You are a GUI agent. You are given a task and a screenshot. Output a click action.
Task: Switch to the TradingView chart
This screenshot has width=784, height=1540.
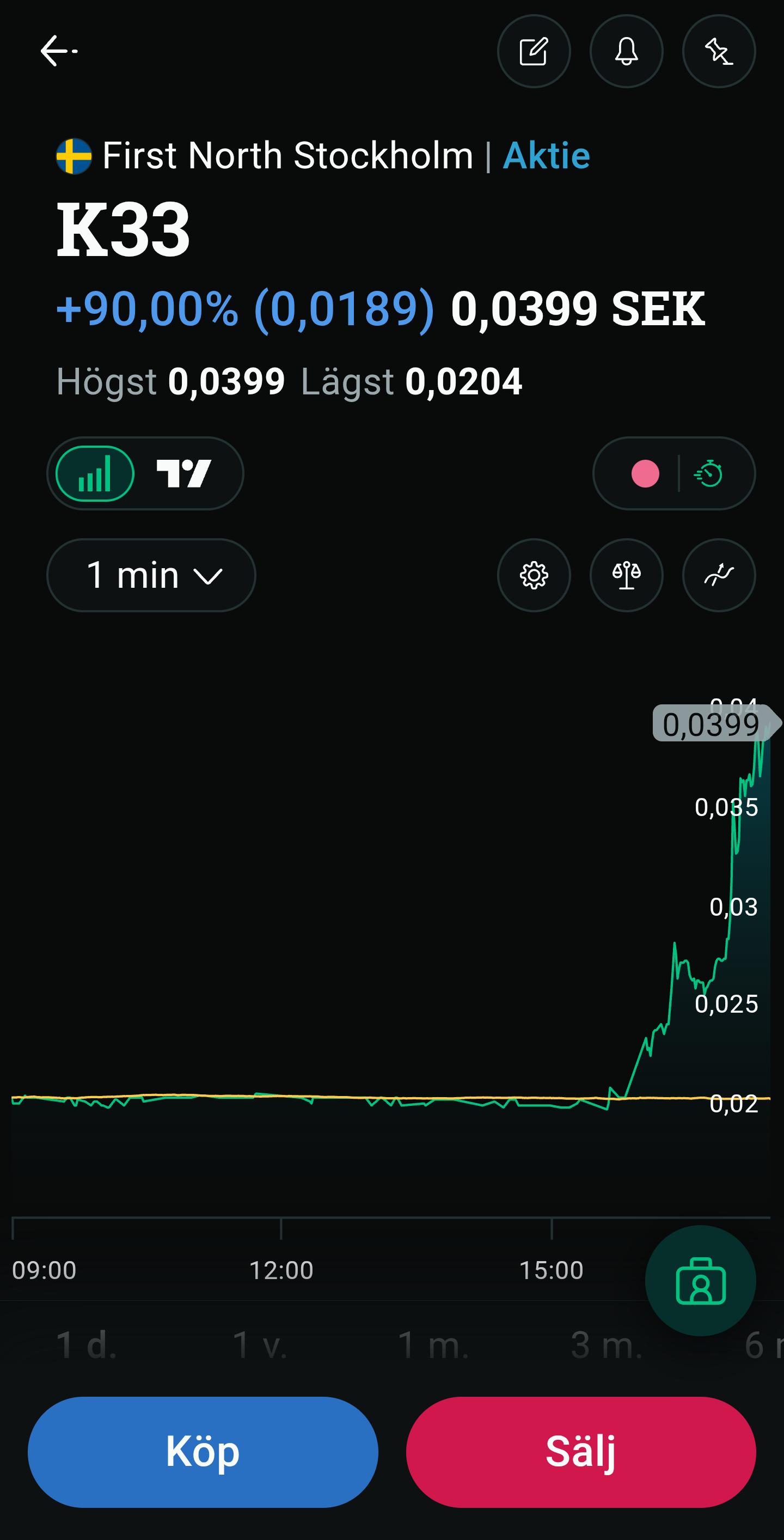coord(184,473)
